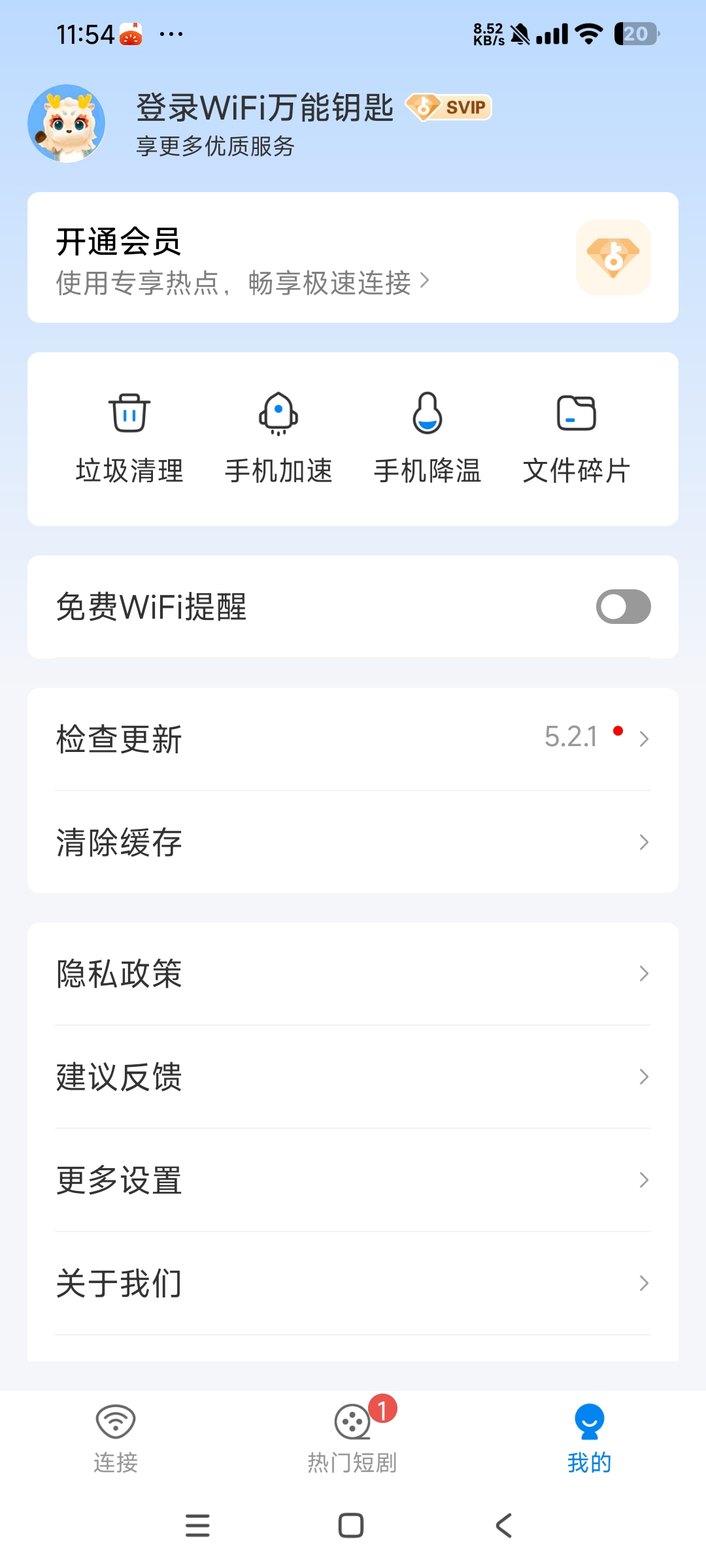View 关于我们 about page
Image resolution: width=706 pixels, height=1568 pixels.
(x=353, y=1283)
